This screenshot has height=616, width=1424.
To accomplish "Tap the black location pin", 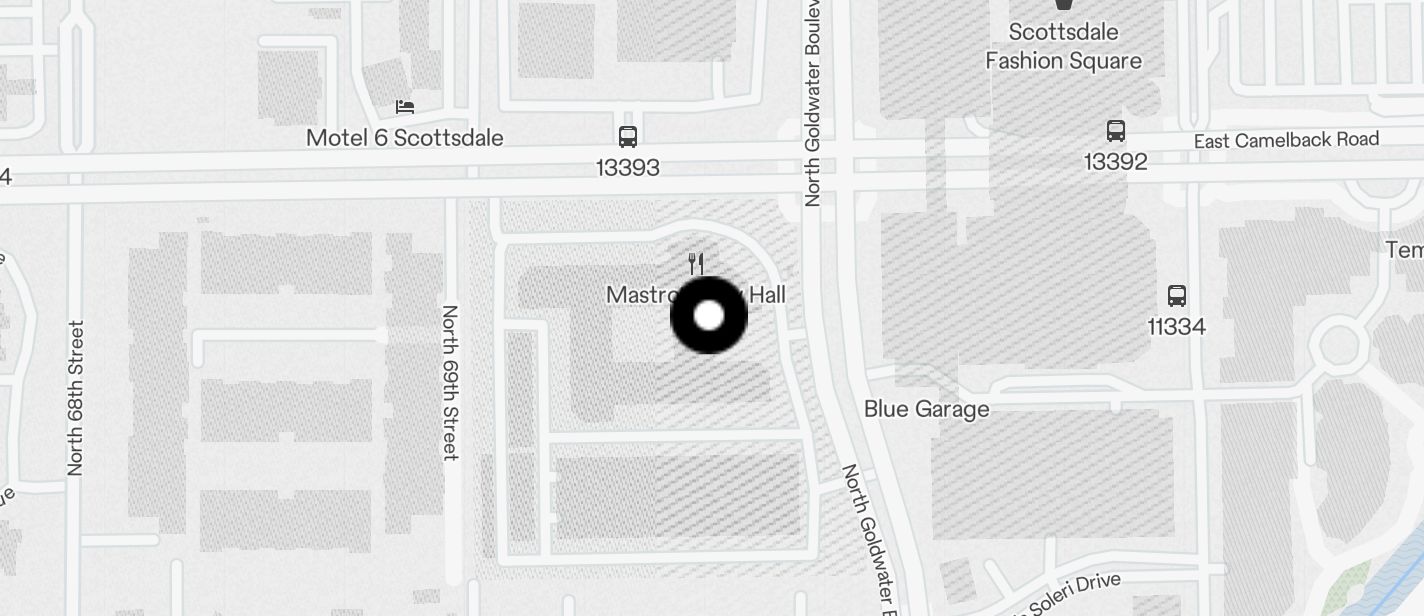I will (x=709, y=316).
